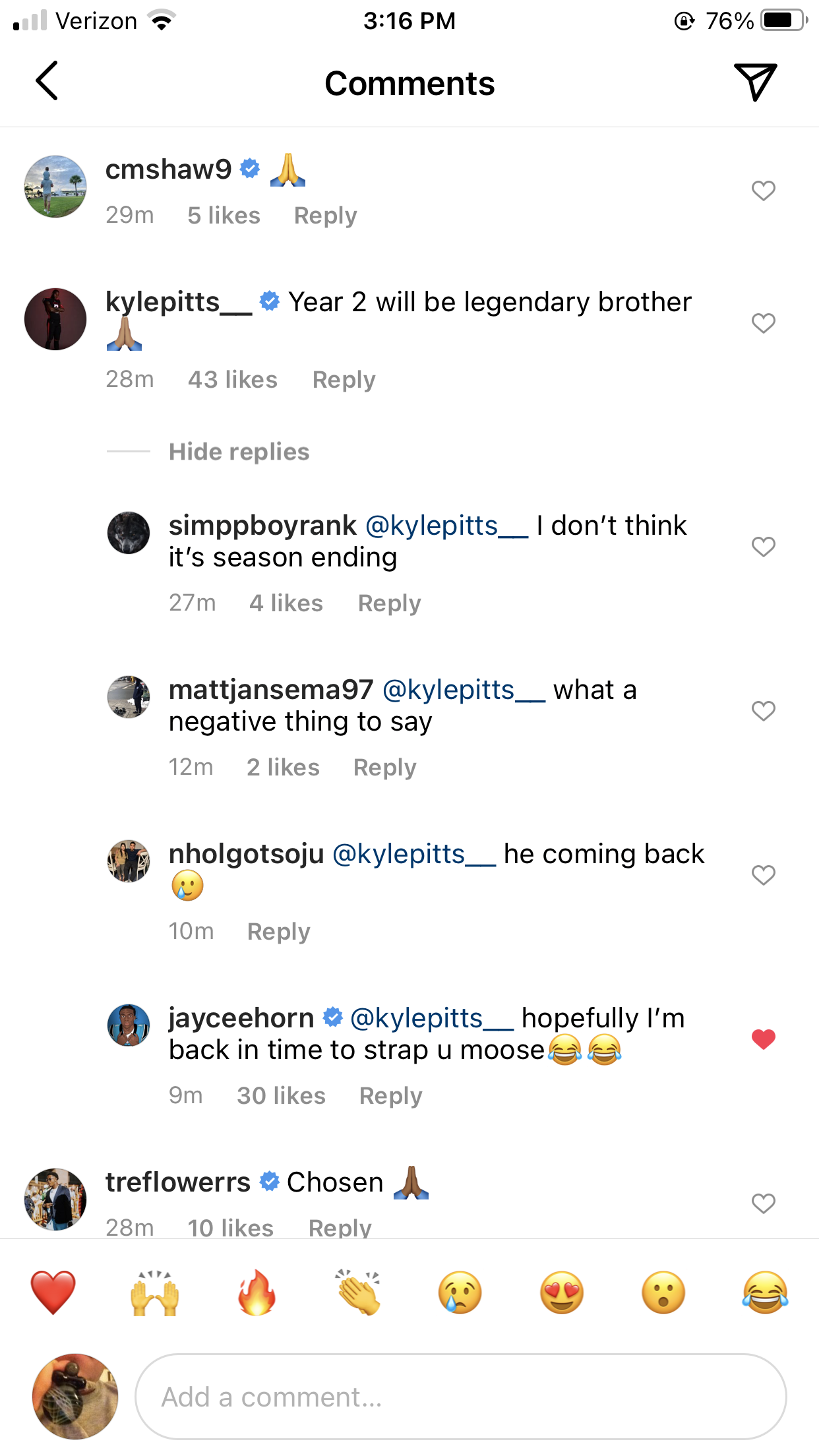Insert the clapping hands emoji
The width and height of the screenshot is (819, 1456).
pyautogui.click(x=358, y=1292)
